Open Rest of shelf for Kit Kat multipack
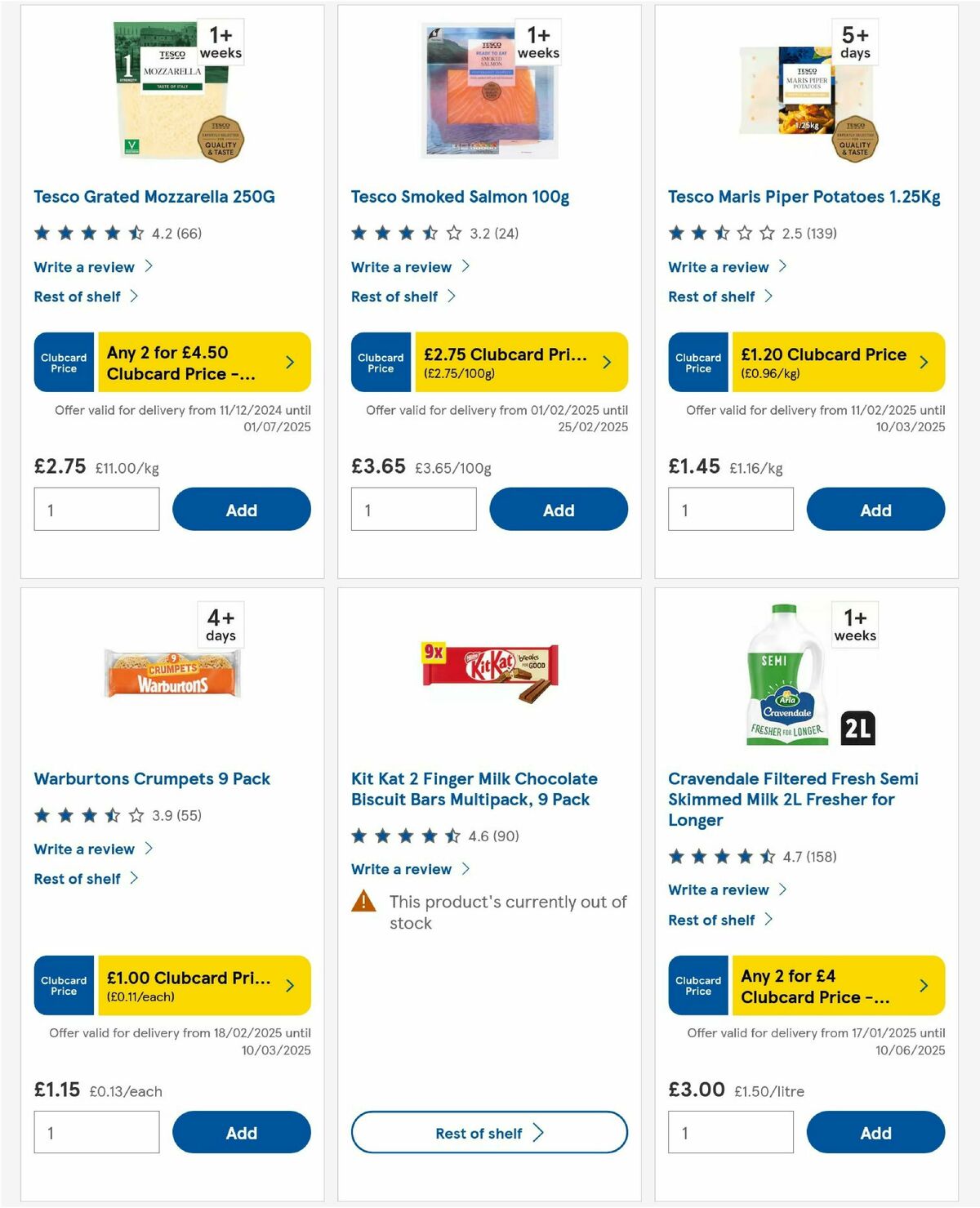 pos(488,1133)
